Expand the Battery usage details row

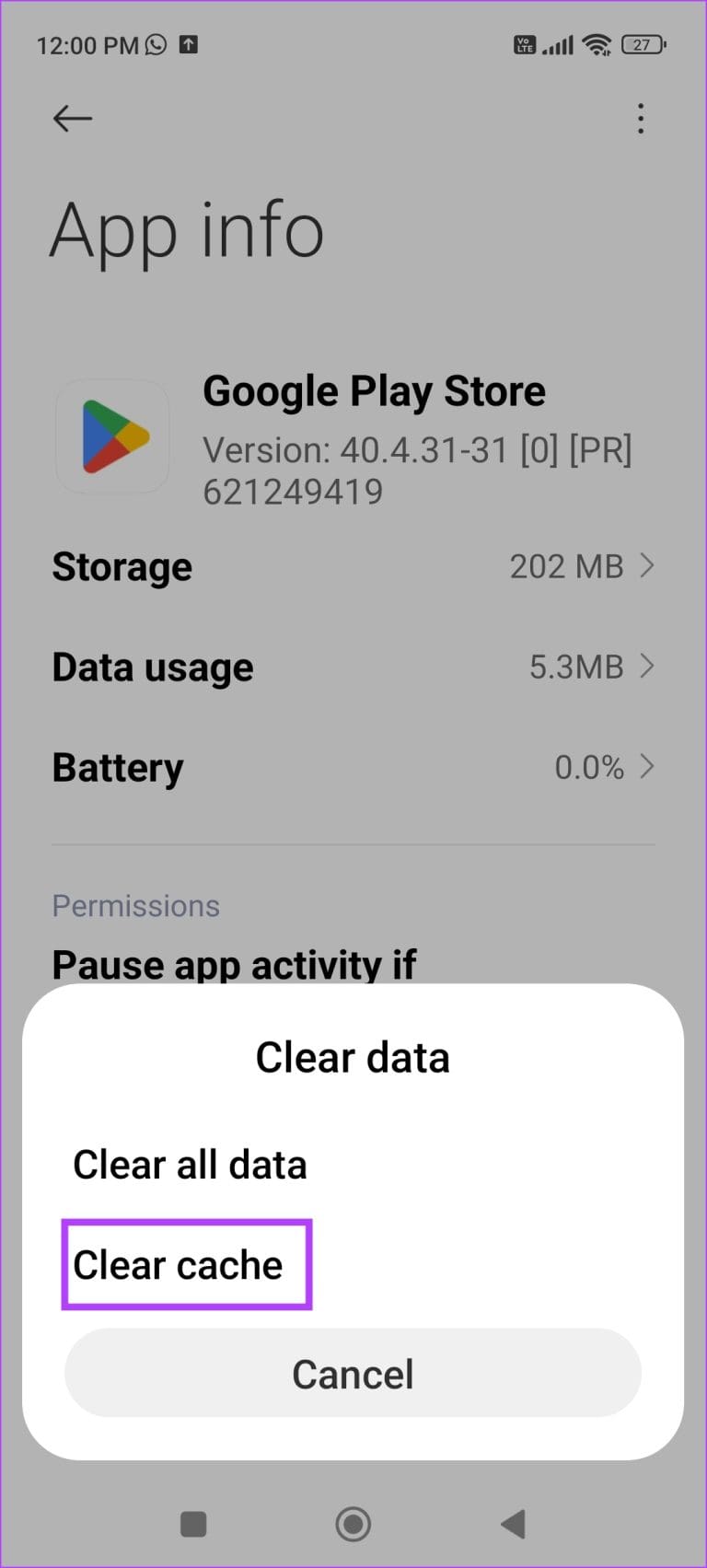(353, 766)
